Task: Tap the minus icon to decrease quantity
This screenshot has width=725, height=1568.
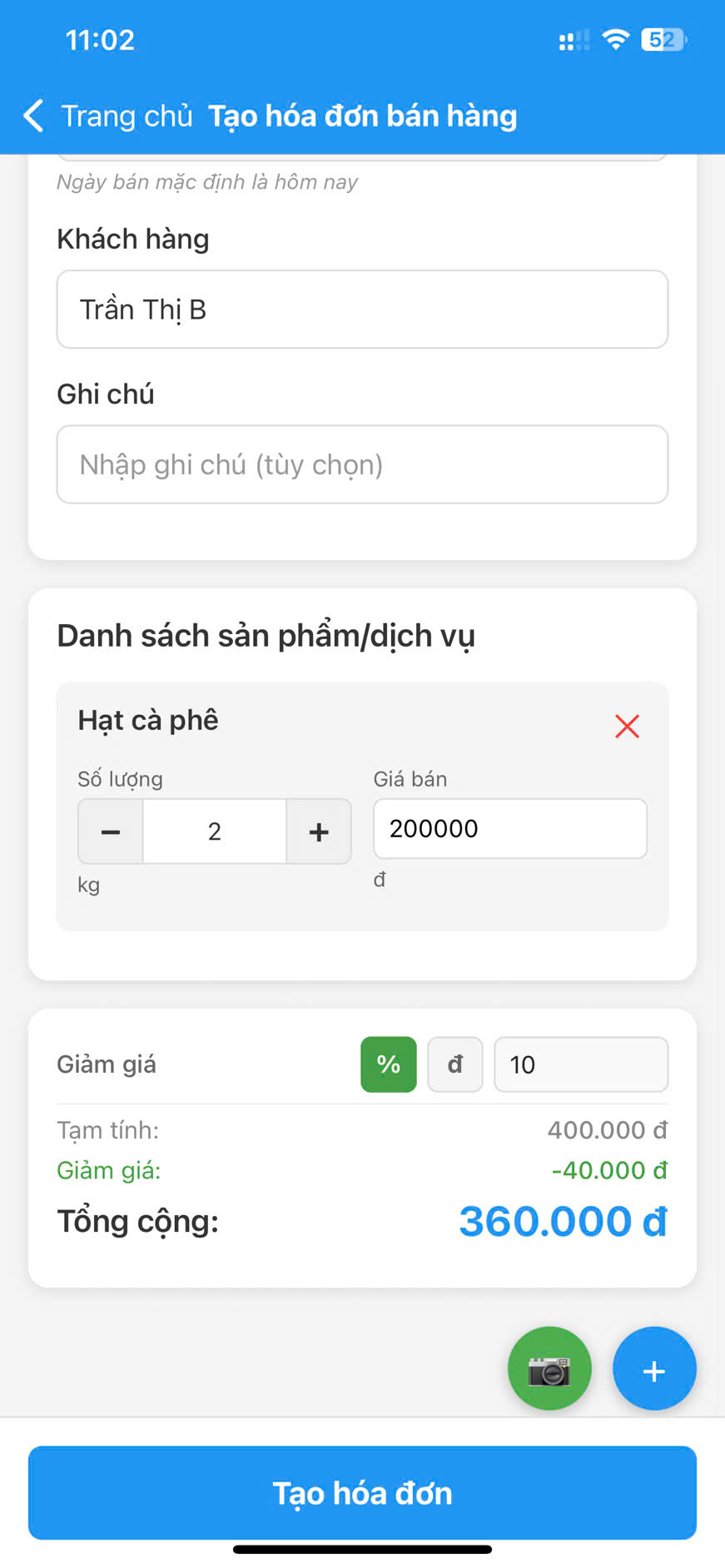Action: coord(109,831)
